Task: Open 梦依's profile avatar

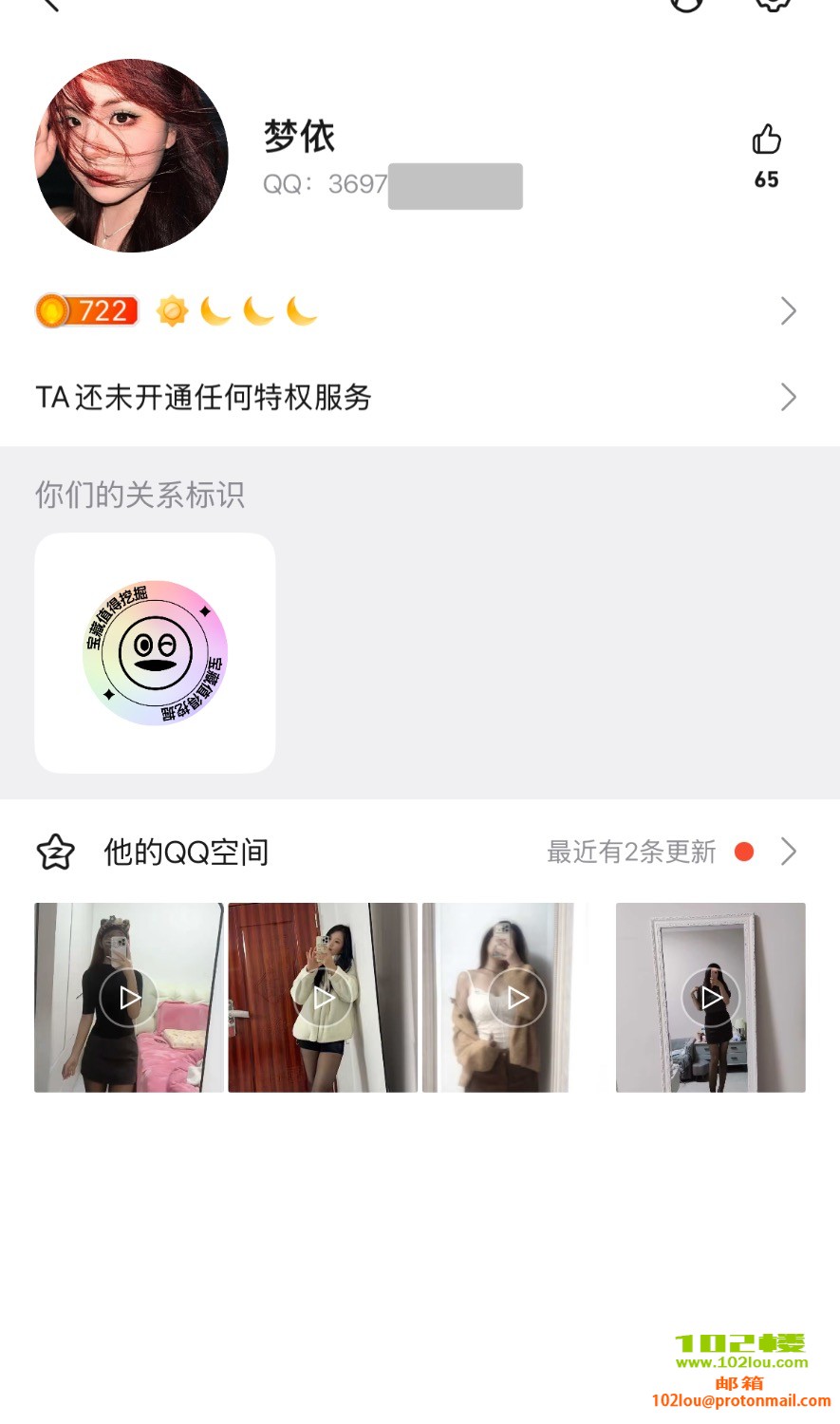Action: [131, 156]
